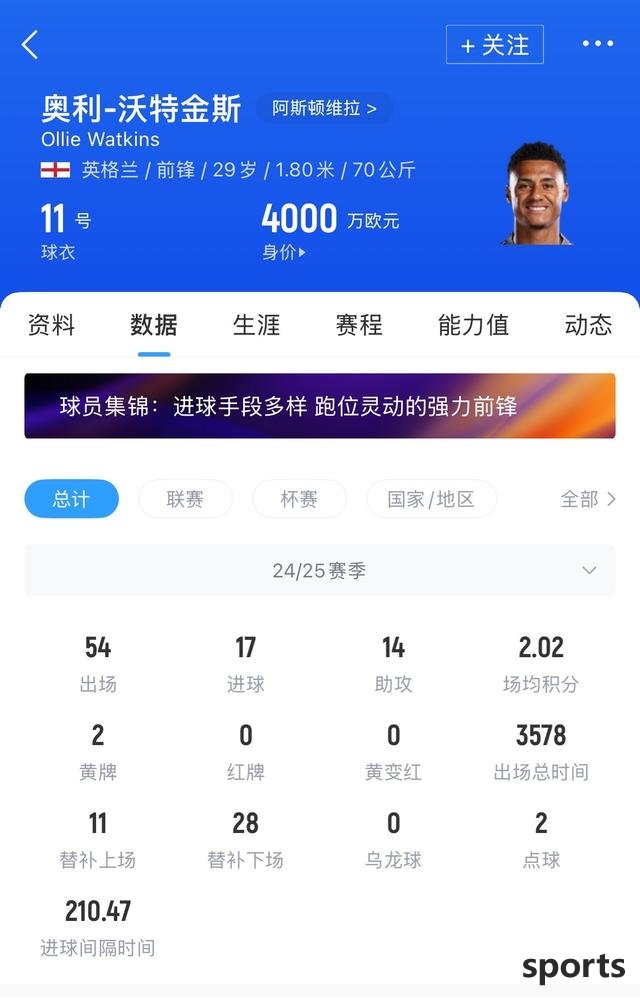Open the three-dot overflow menu
Viewport: 640px width, 998px height.
coord(597,44)
